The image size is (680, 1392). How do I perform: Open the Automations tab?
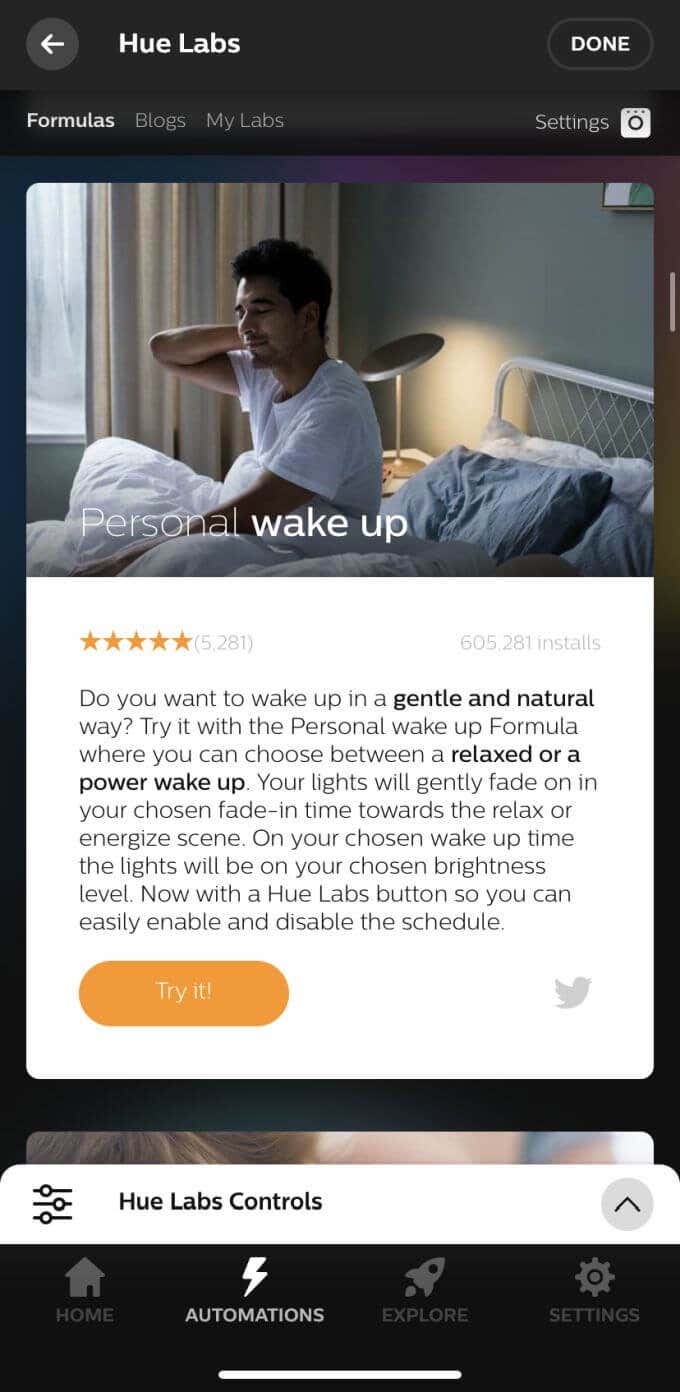(x=254, y=1291)
